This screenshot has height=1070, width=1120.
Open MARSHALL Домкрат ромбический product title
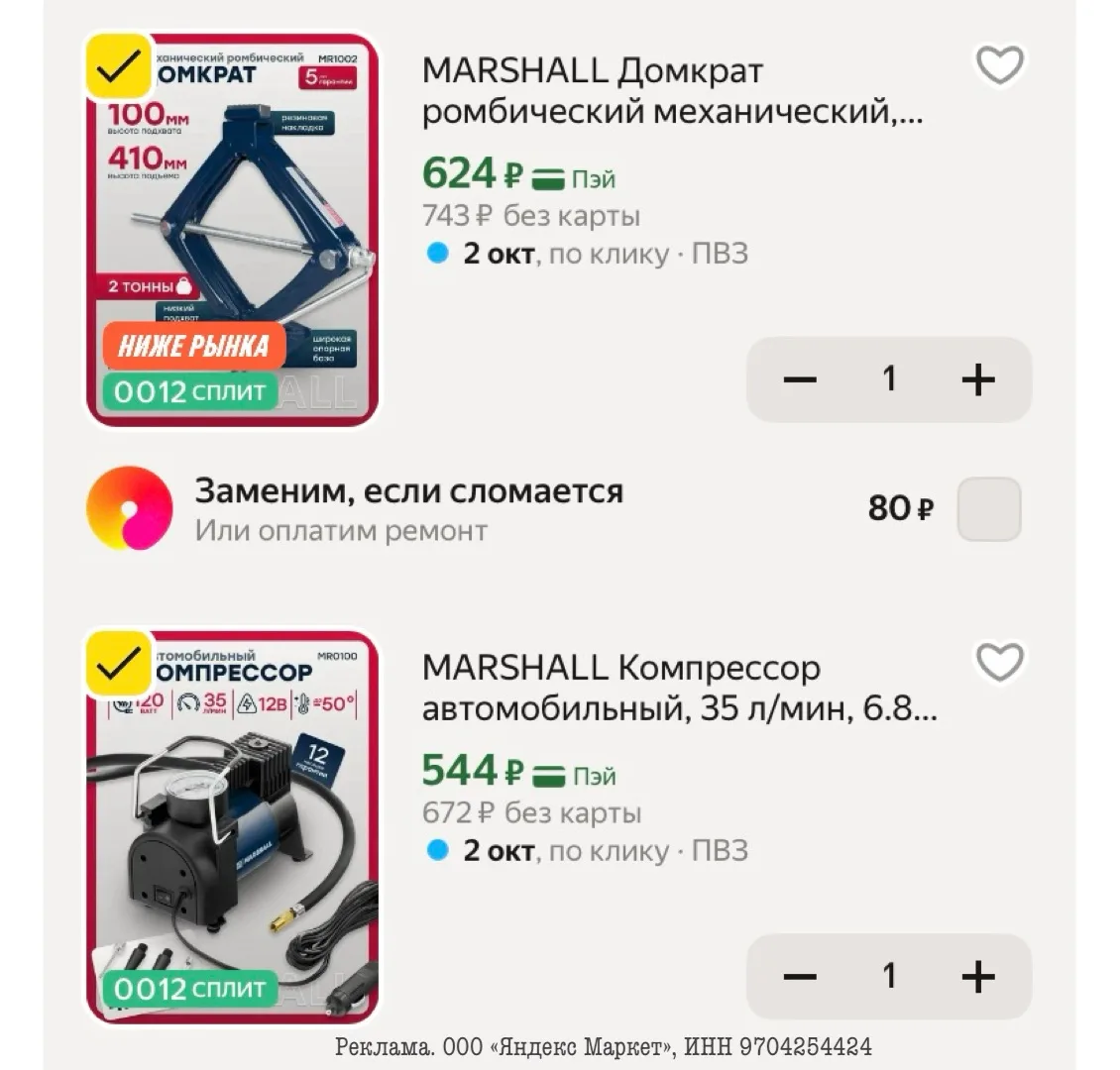672,91
